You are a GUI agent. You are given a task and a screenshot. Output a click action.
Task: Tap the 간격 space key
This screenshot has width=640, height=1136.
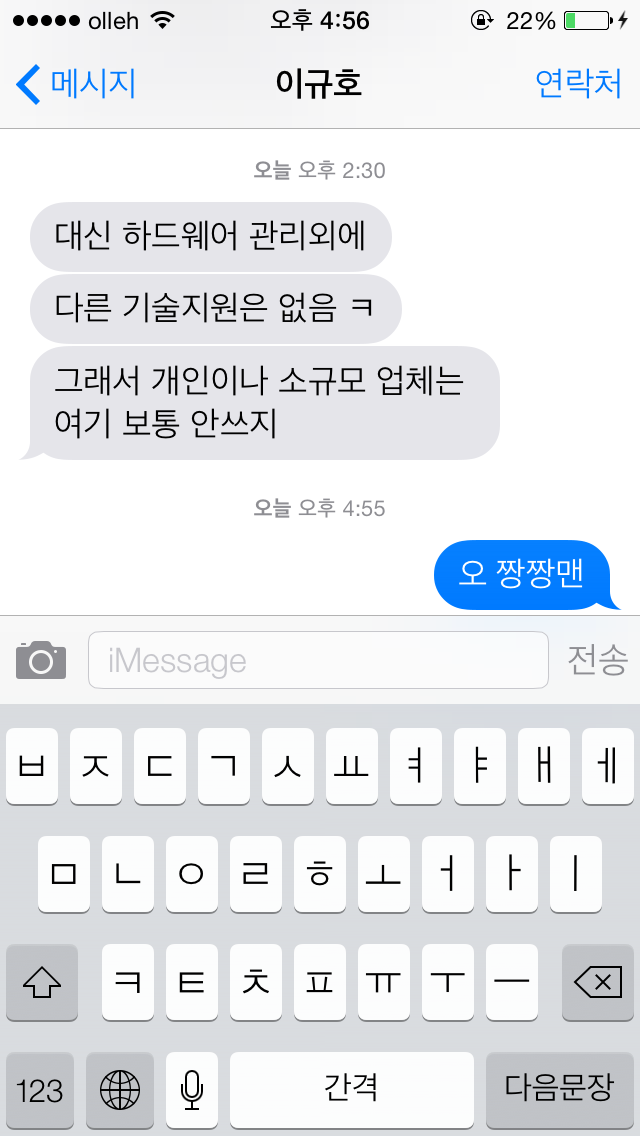(352, 1090)
